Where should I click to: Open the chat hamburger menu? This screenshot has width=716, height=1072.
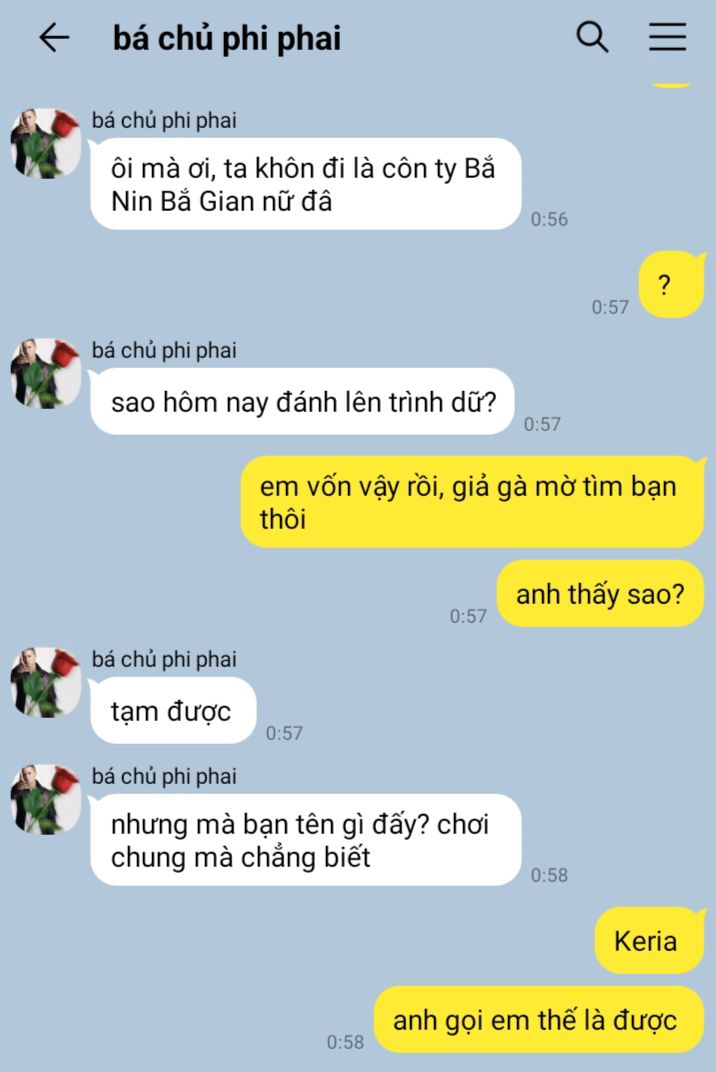coord(667,37)
